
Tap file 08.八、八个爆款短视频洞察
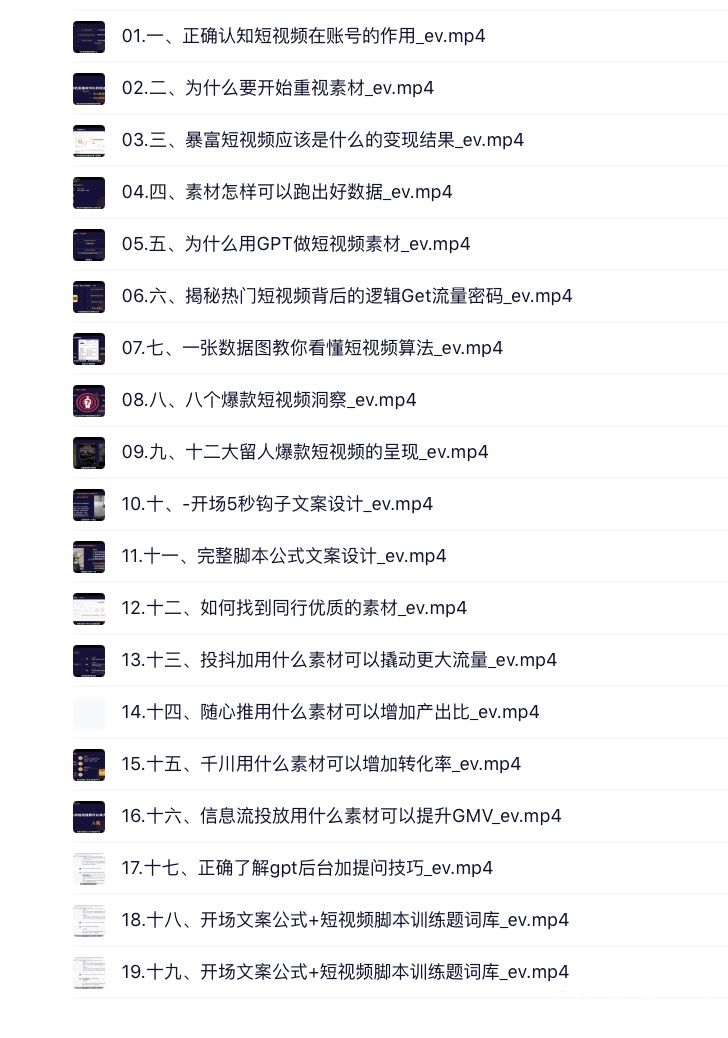click(268, 400)
